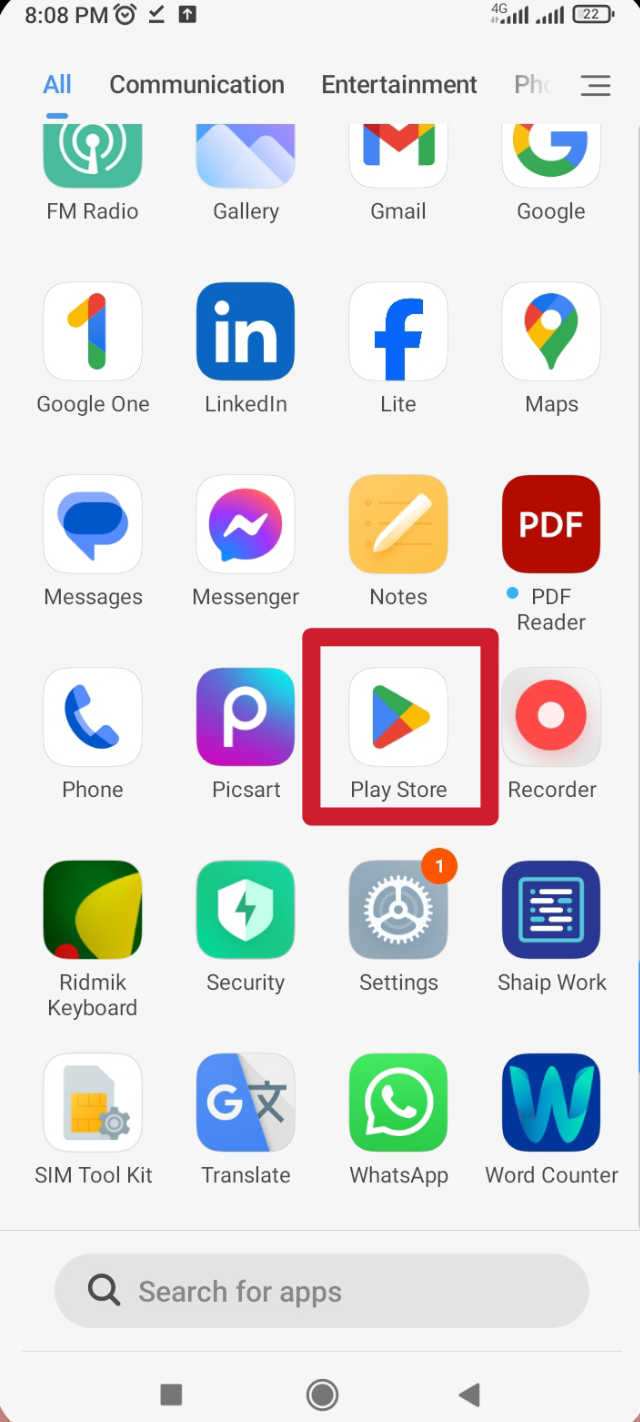The height and width of the screenshot is (1422, 640).
Task: Open the Translate app
Action: pyautogui.click(x=245, y=1102)
